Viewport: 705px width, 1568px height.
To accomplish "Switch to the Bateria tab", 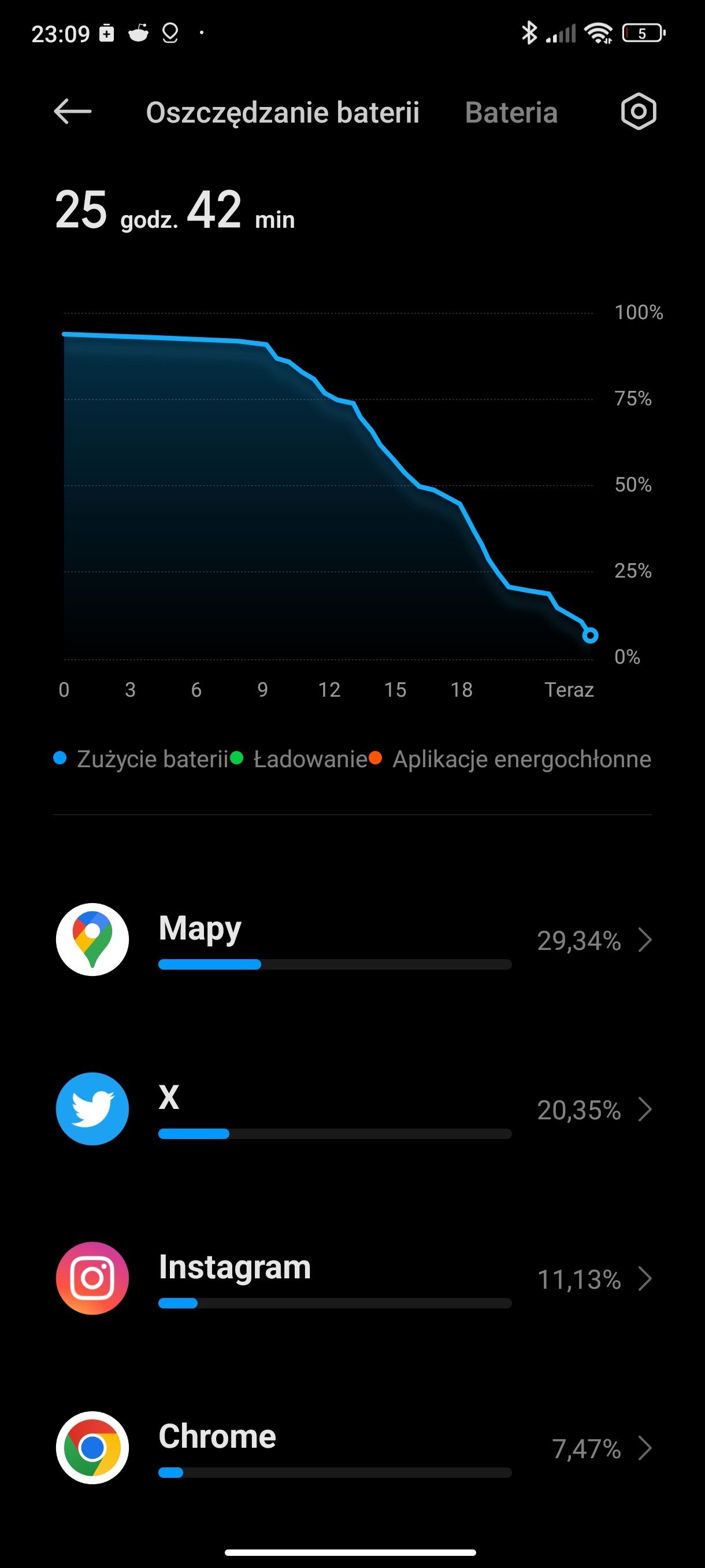I will point(511,113).
